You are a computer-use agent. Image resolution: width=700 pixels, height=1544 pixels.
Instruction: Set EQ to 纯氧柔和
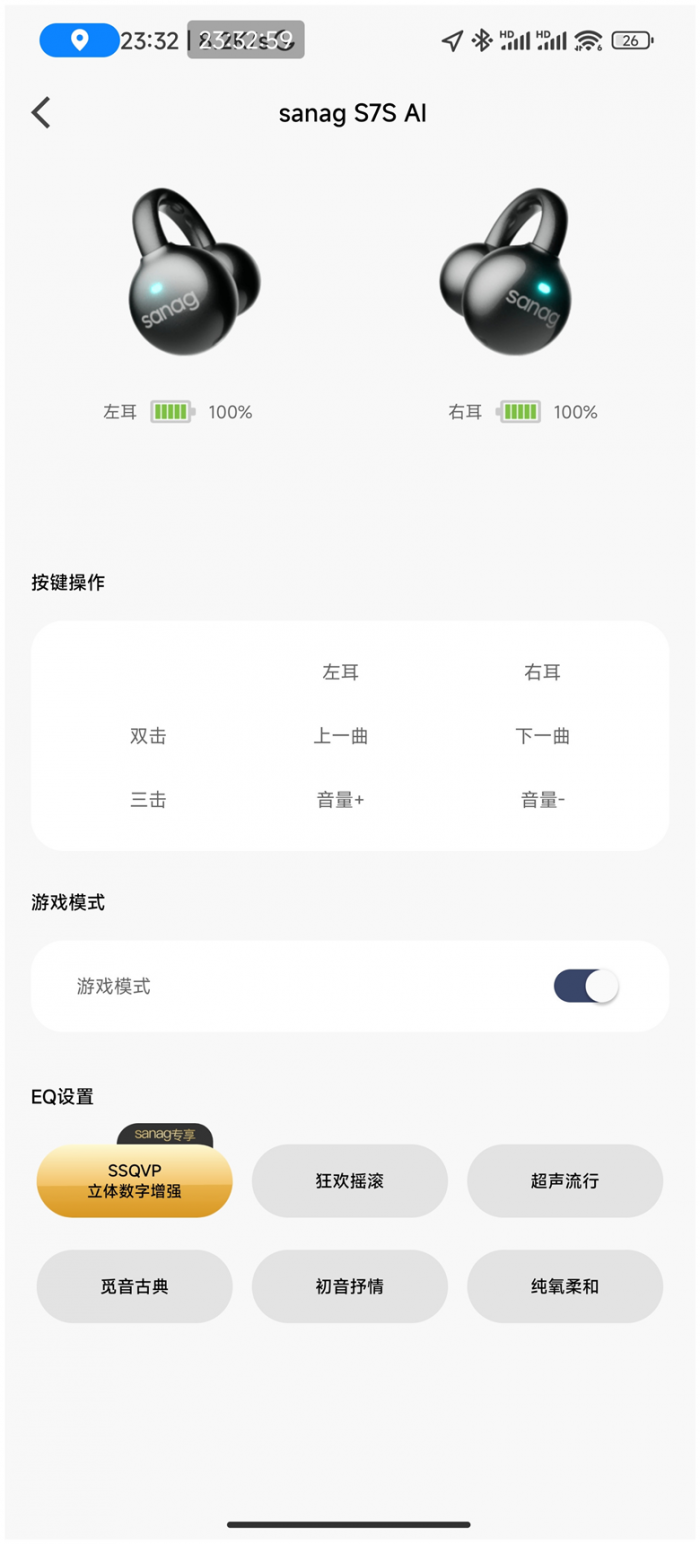tap(564, 1286)
